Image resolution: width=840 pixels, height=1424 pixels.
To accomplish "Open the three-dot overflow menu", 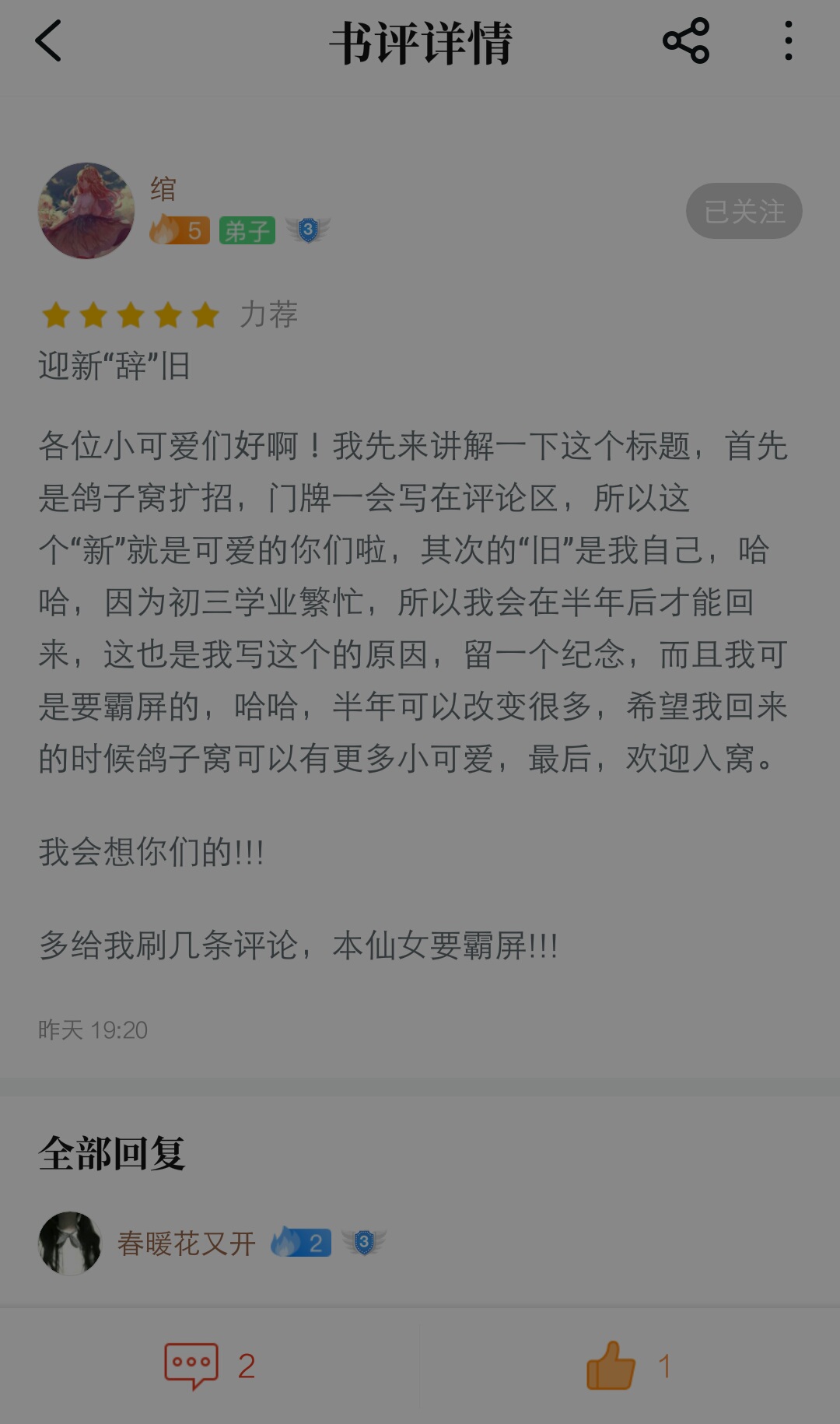I will (x=789, y=40).
